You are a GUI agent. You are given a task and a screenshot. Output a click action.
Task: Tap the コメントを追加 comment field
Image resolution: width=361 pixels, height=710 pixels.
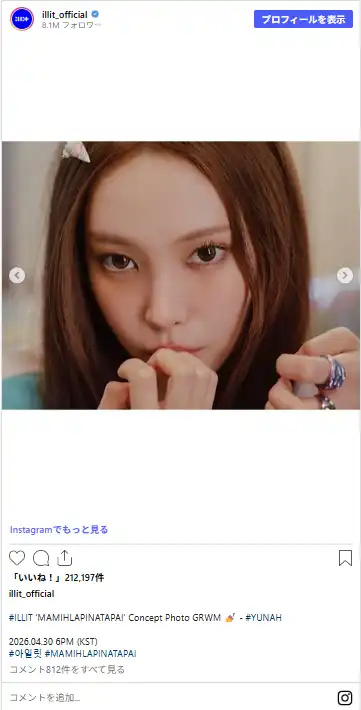click(168, 697)
